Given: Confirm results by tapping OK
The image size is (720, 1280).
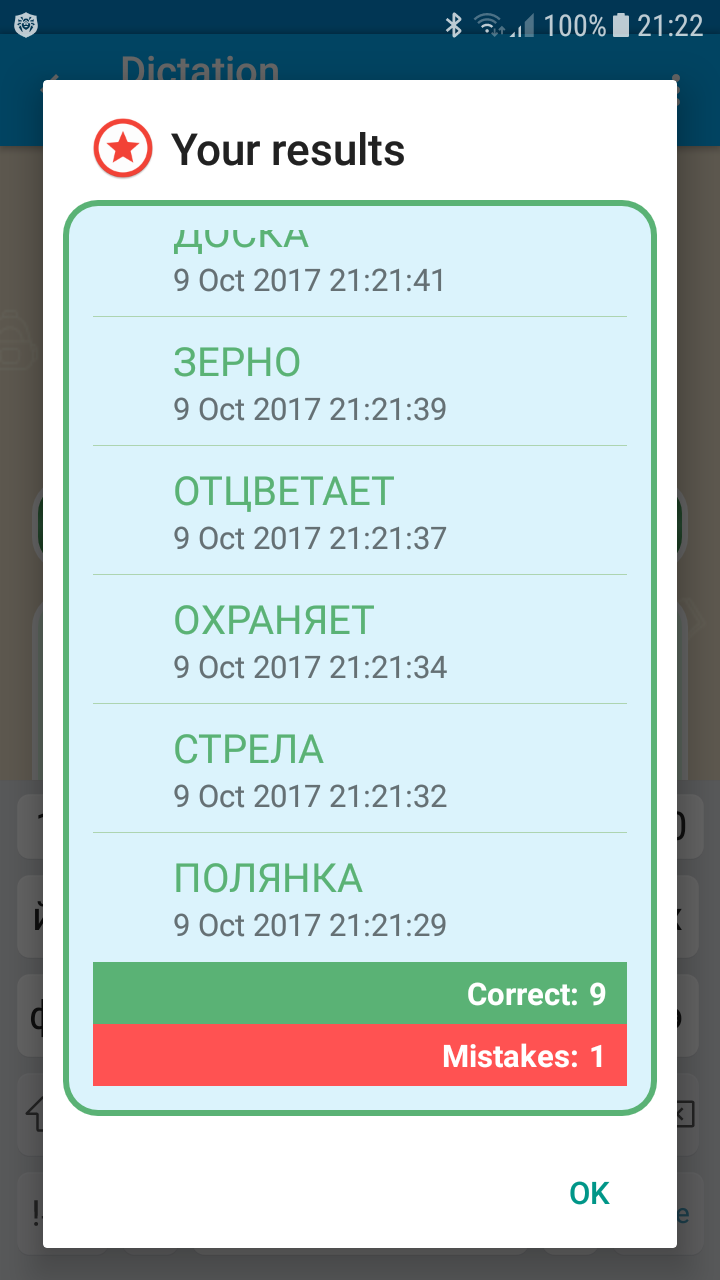Looking at the screenshot, I should [x=588, y=1192].
